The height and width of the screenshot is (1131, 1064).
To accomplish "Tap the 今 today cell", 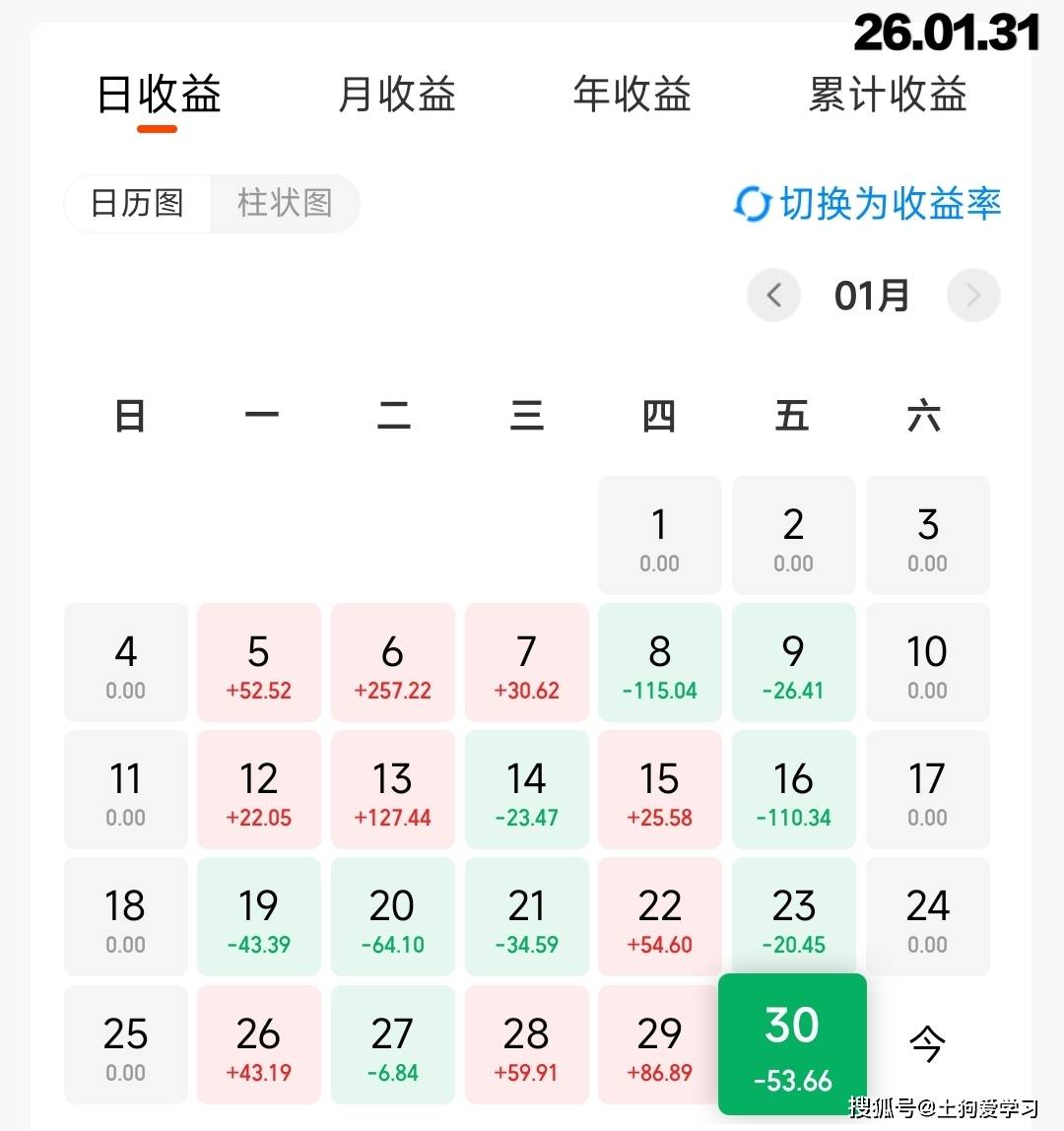I will point(927,1044).
